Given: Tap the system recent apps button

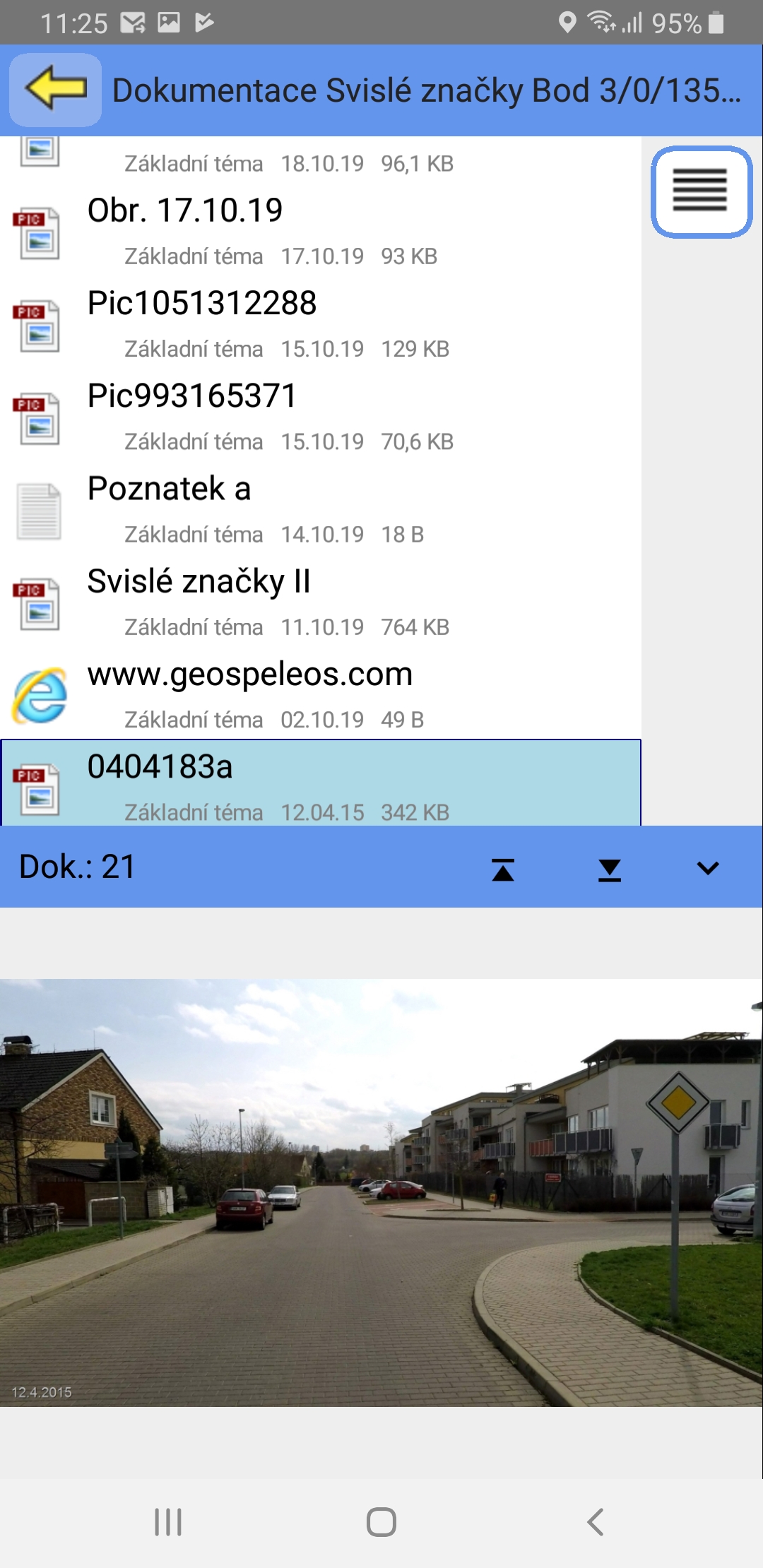Looking at the screenshot, I should coord(168,1521).
